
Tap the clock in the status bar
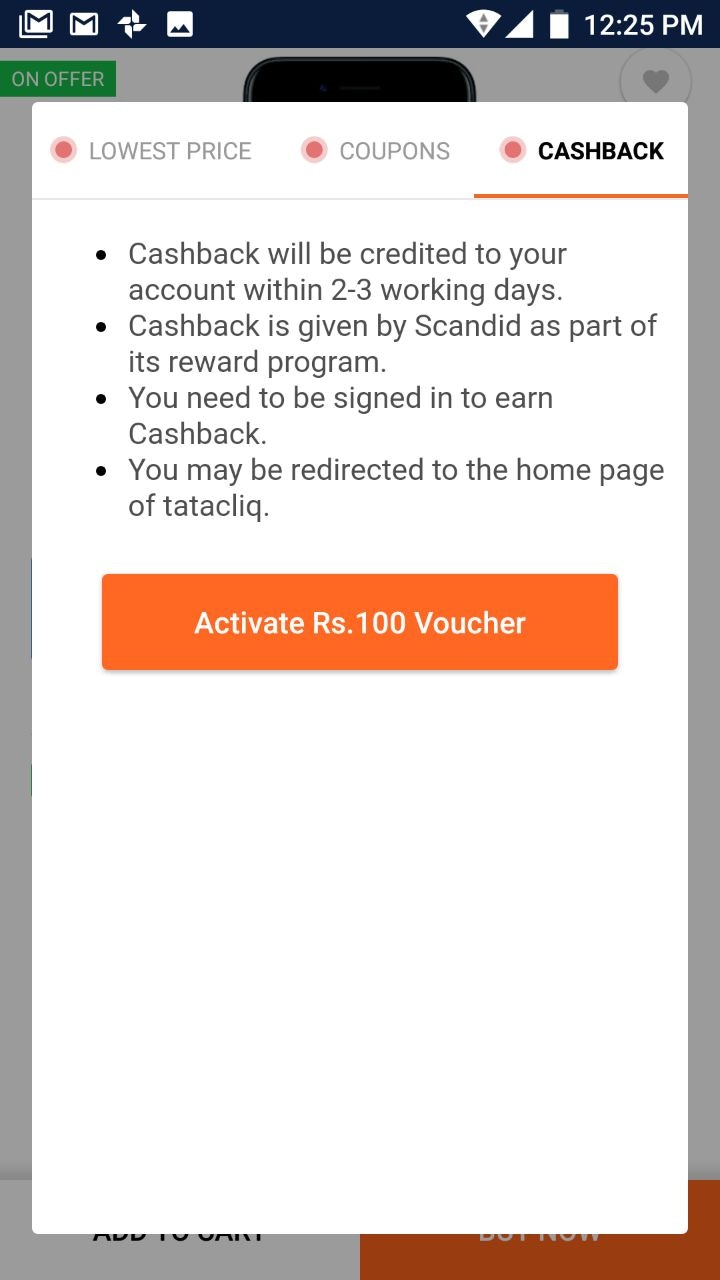pyautogui.click(x=645, y=24)
